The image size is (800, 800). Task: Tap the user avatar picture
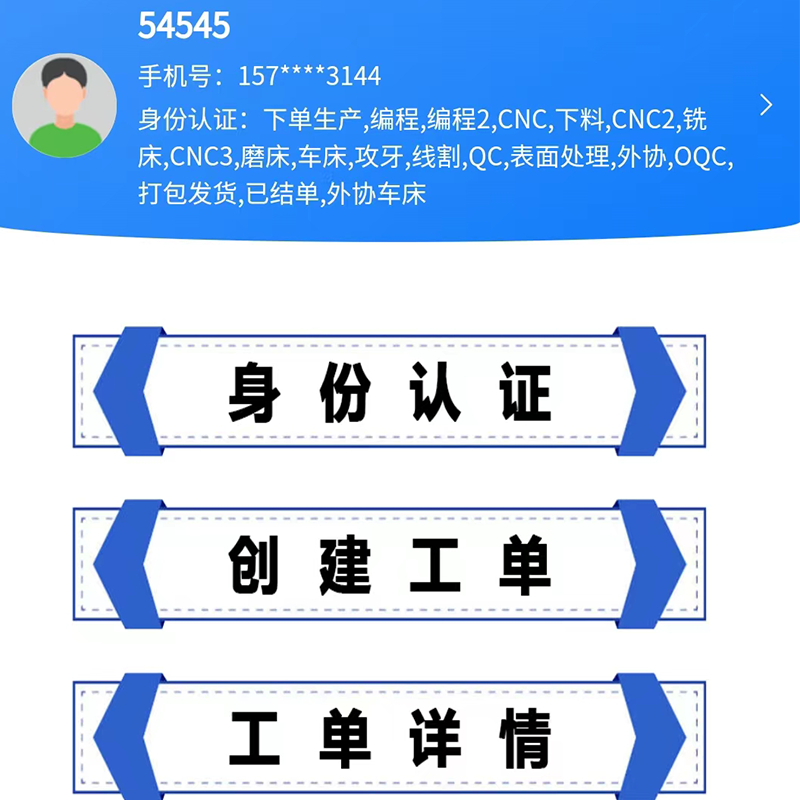pos(58,105)
